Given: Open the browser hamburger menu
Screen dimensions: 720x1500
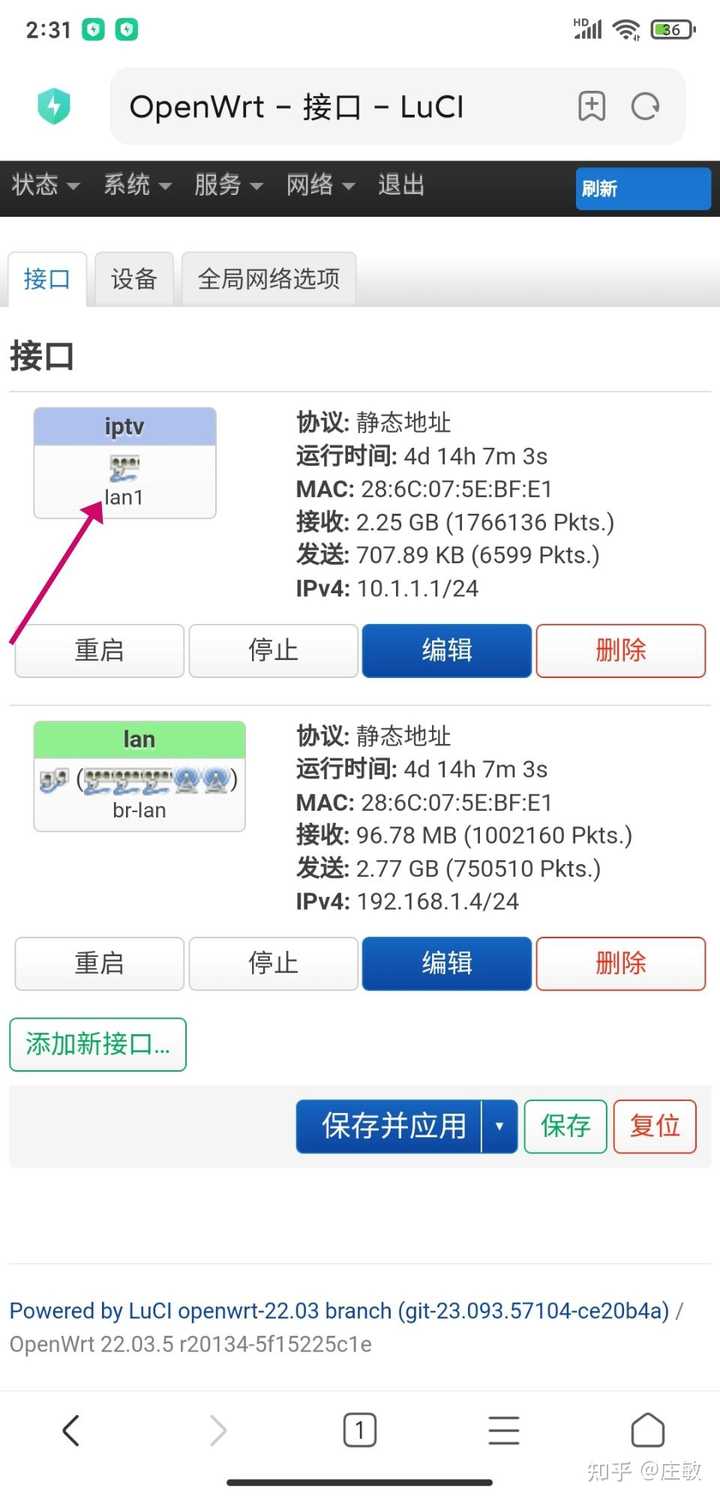Looking at the screenshot, I should point(504,1430).
